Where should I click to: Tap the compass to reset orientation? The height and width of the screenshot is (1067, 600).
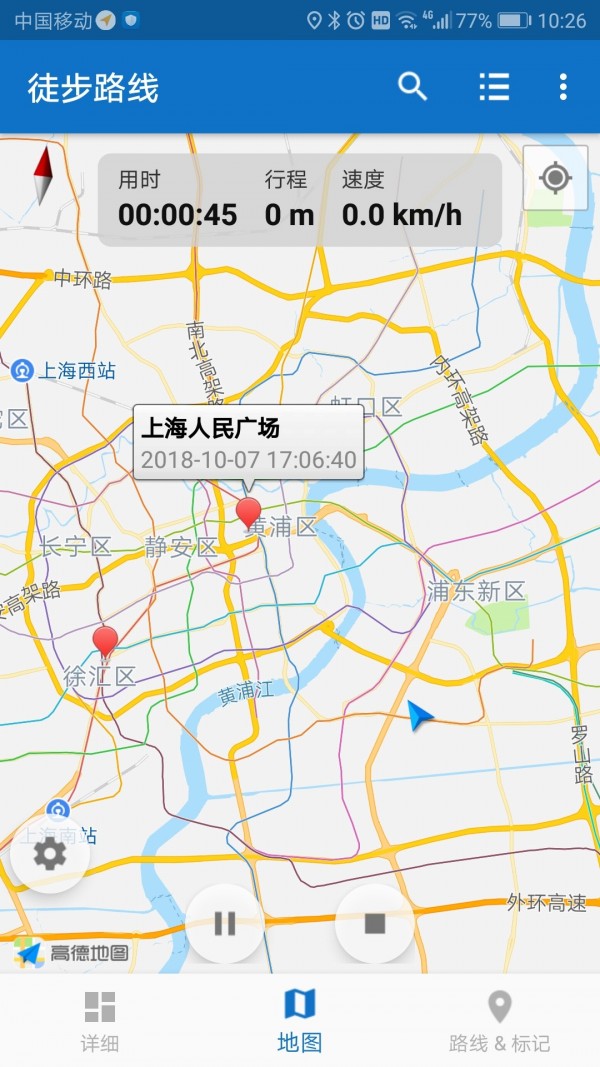pyautogui.click(x=43, y=176)
